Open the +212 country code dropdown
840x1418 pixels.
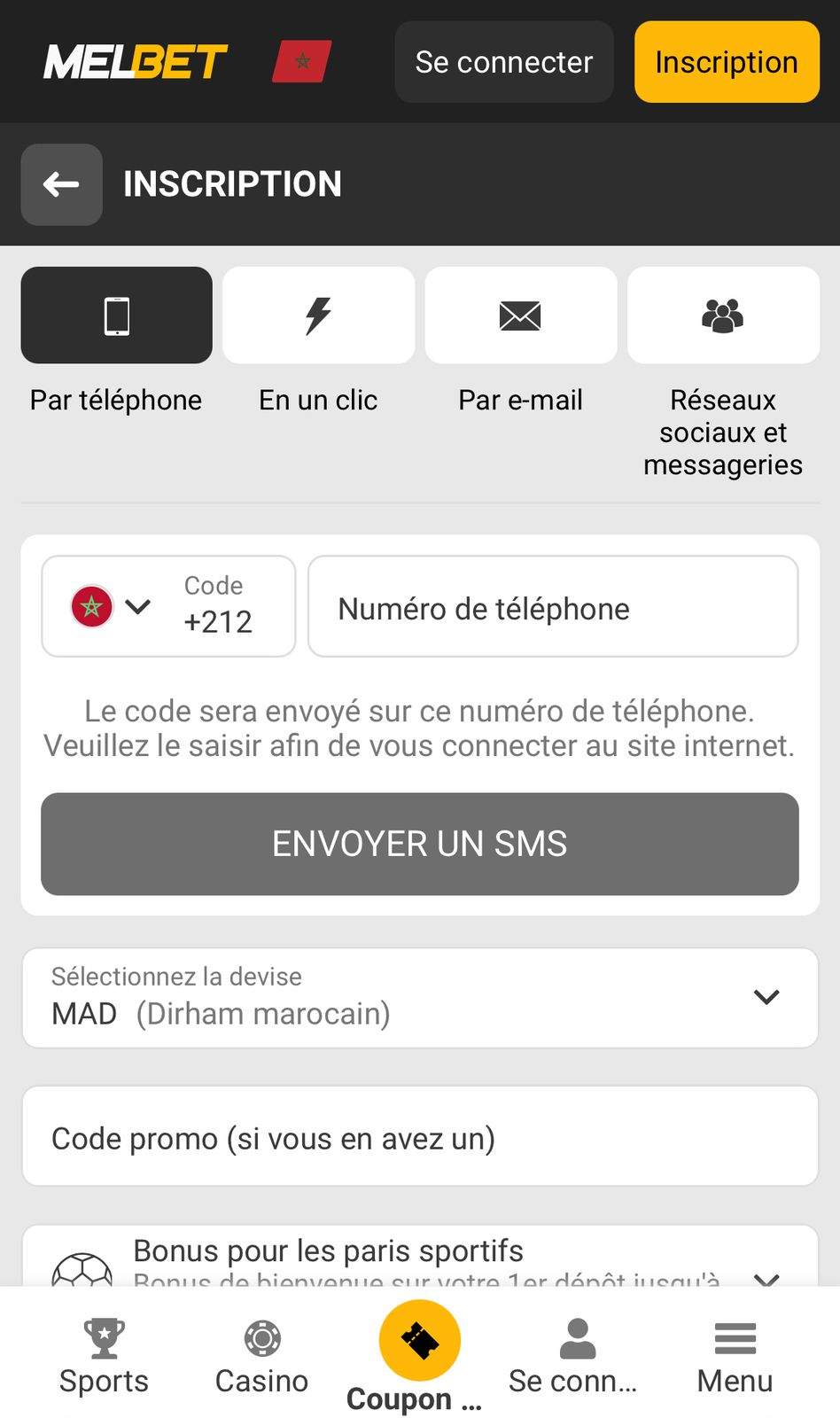click(168, 606)
